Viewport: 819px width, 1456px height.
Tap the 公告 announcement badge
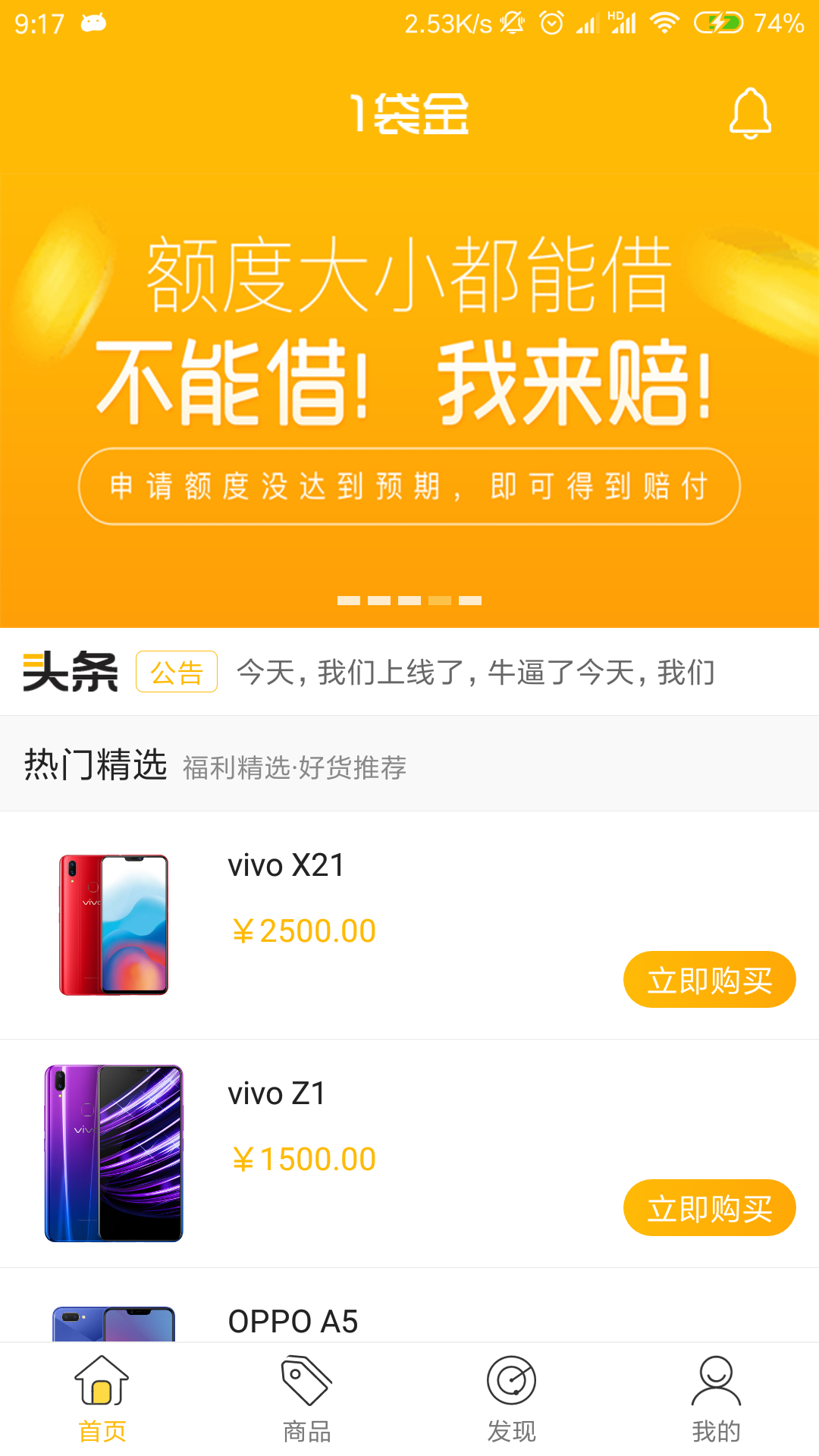coord(177,673)
